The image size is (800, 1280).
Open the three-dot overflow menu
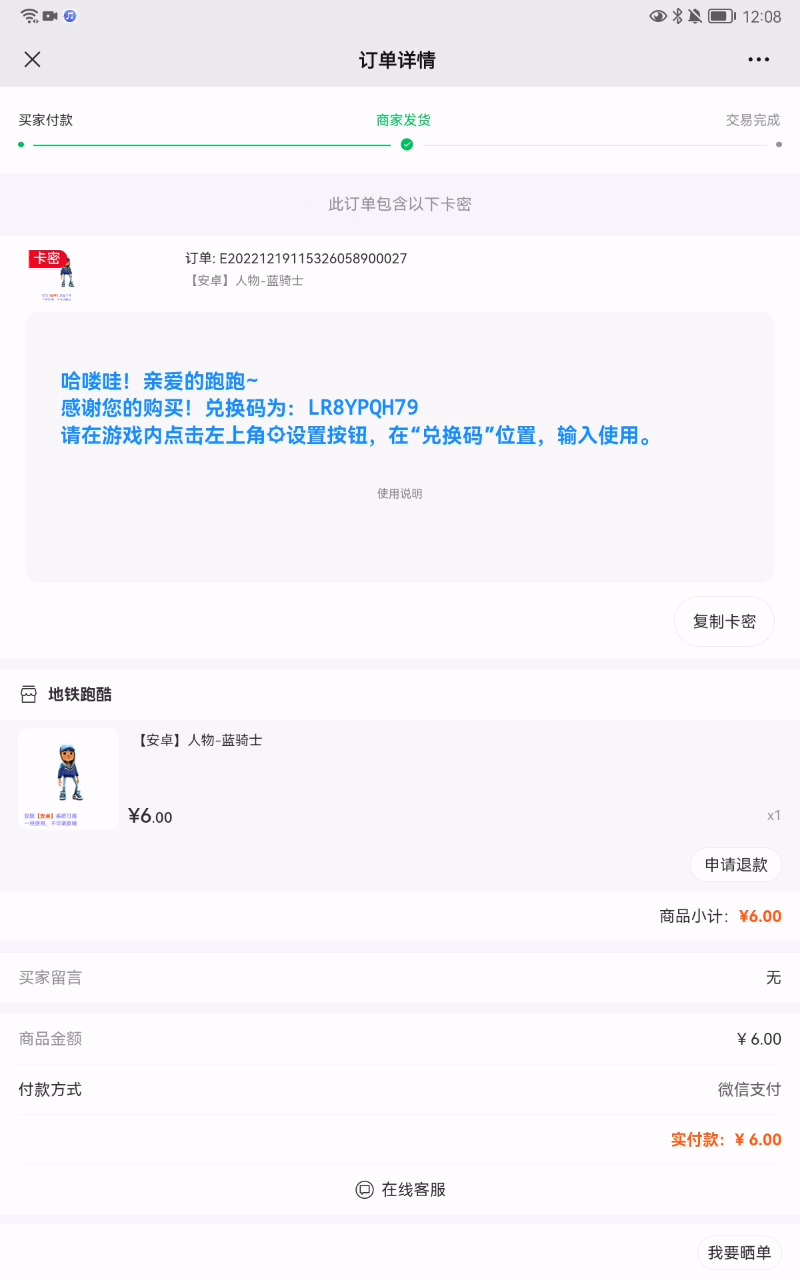tap(759, 59)
